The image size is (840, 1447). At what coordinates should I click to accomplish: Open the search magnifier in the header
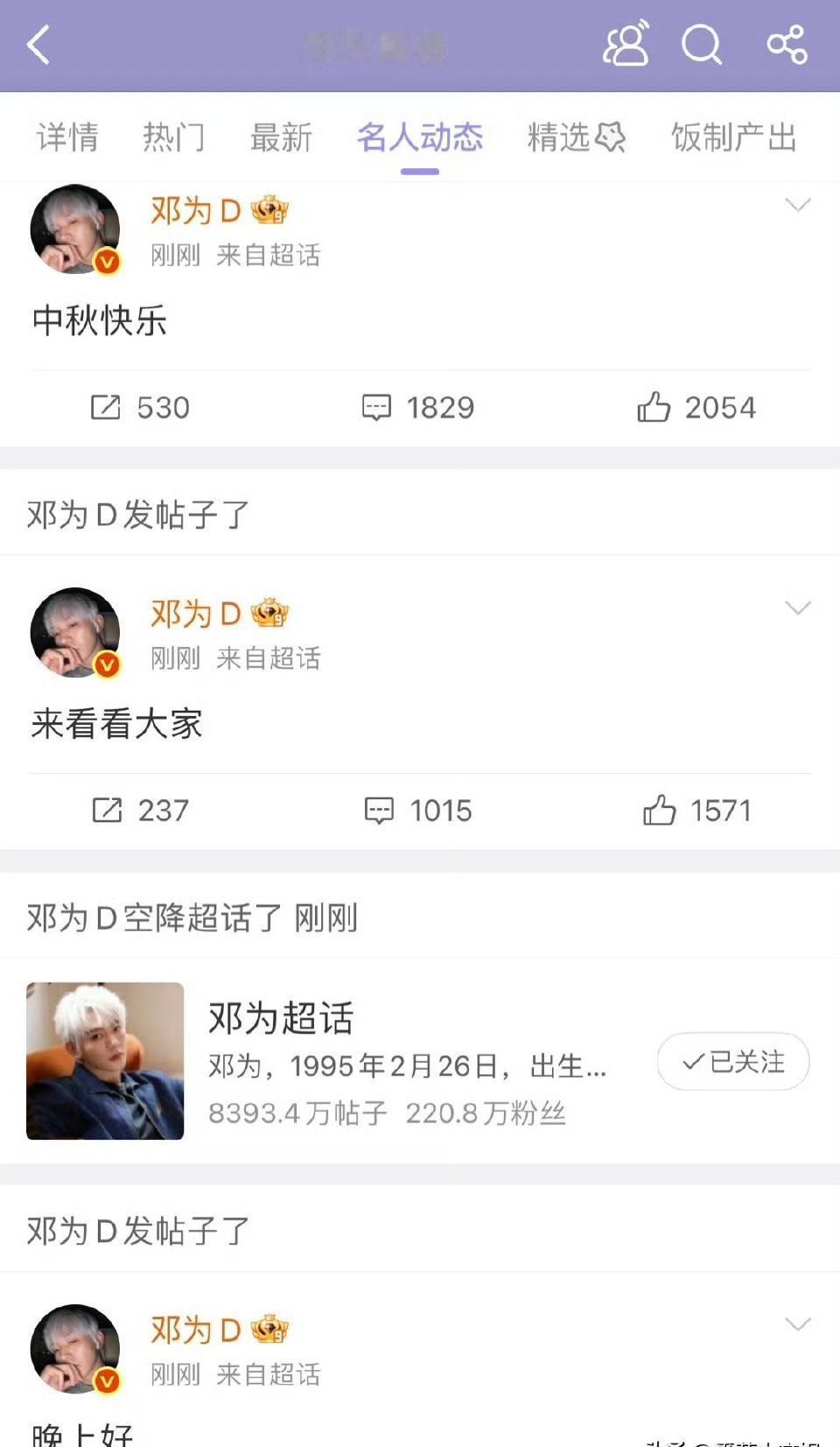pyautogui.click(x=702, y=45)
